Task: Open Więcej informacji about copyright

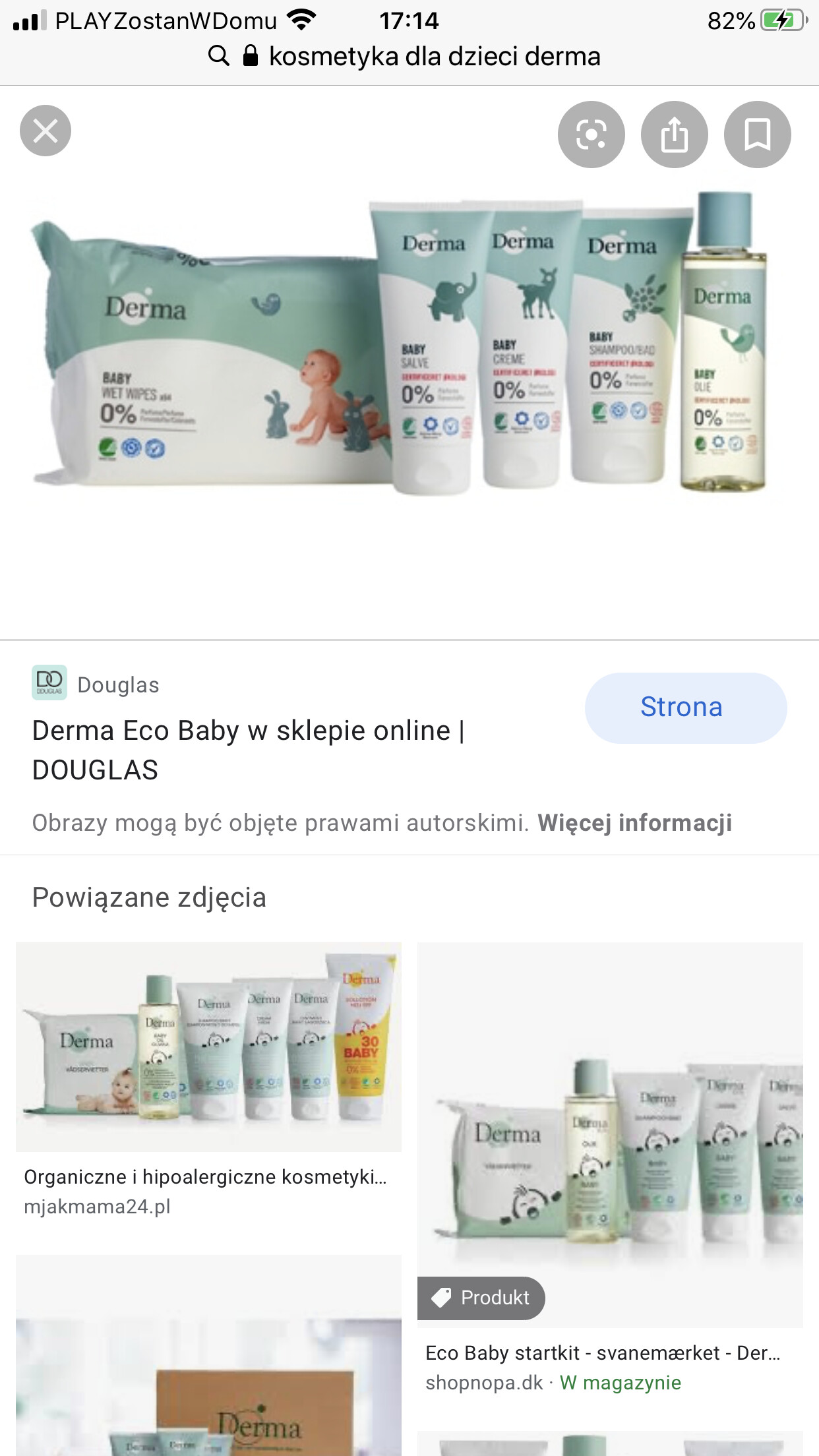Action: (x=635, y=823)
